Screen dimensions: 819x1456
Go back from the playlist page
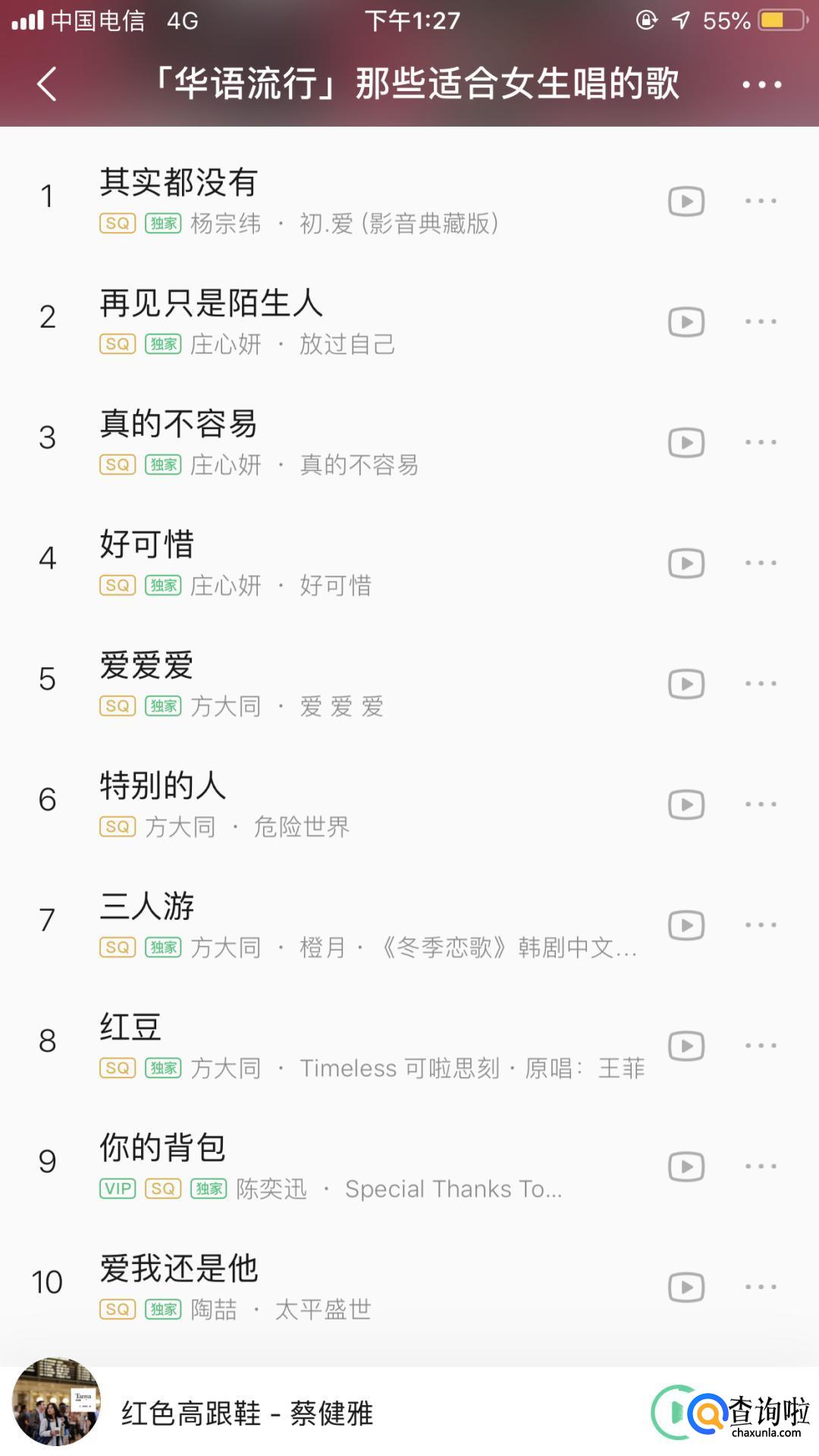pos(47,83)
